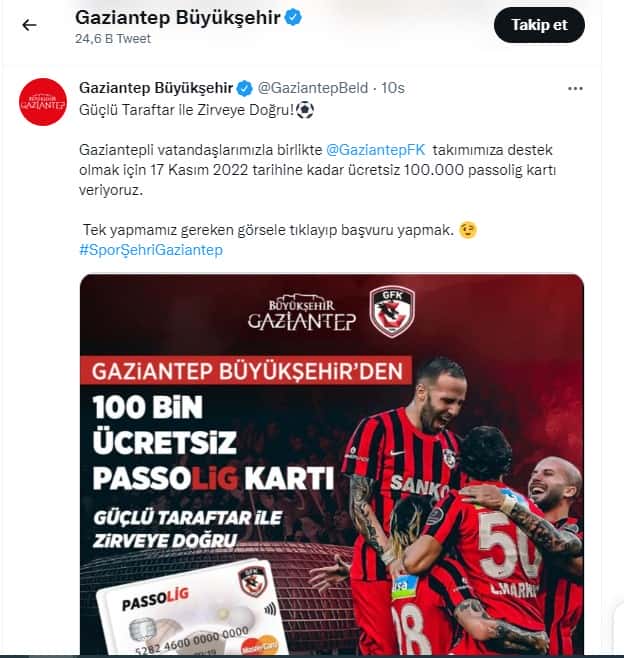Go back using the arrow icon
624x658 pixels.
tap(29, 25)
